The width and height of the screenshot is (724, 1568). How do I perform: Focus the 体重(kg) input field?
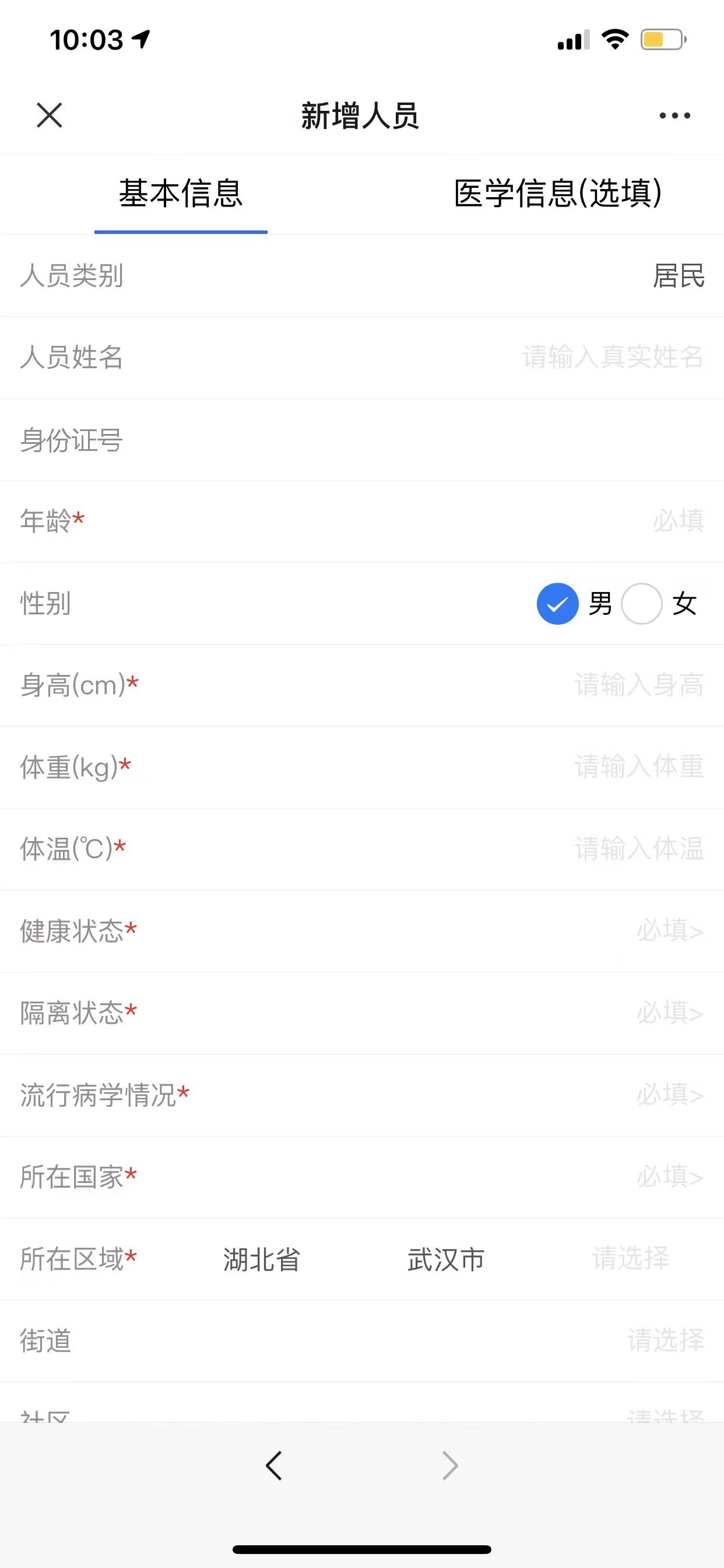point(362,767)
